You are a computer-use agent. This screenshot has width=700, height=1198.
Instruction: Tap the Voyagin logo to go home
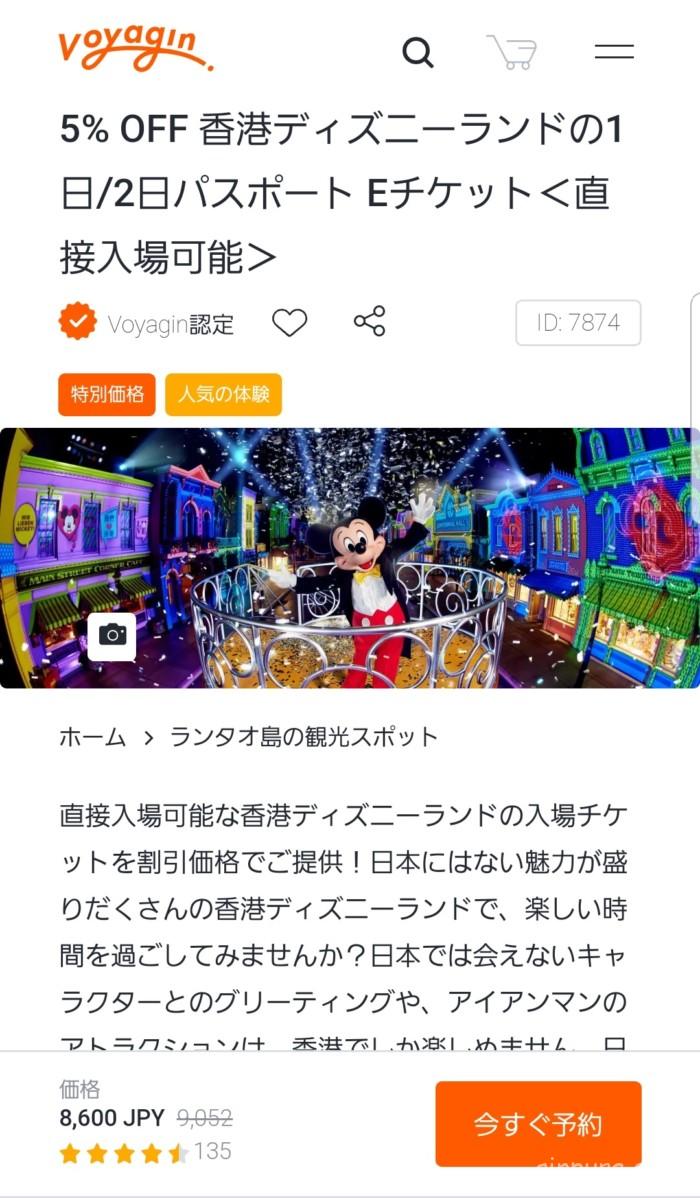point(135,50)
